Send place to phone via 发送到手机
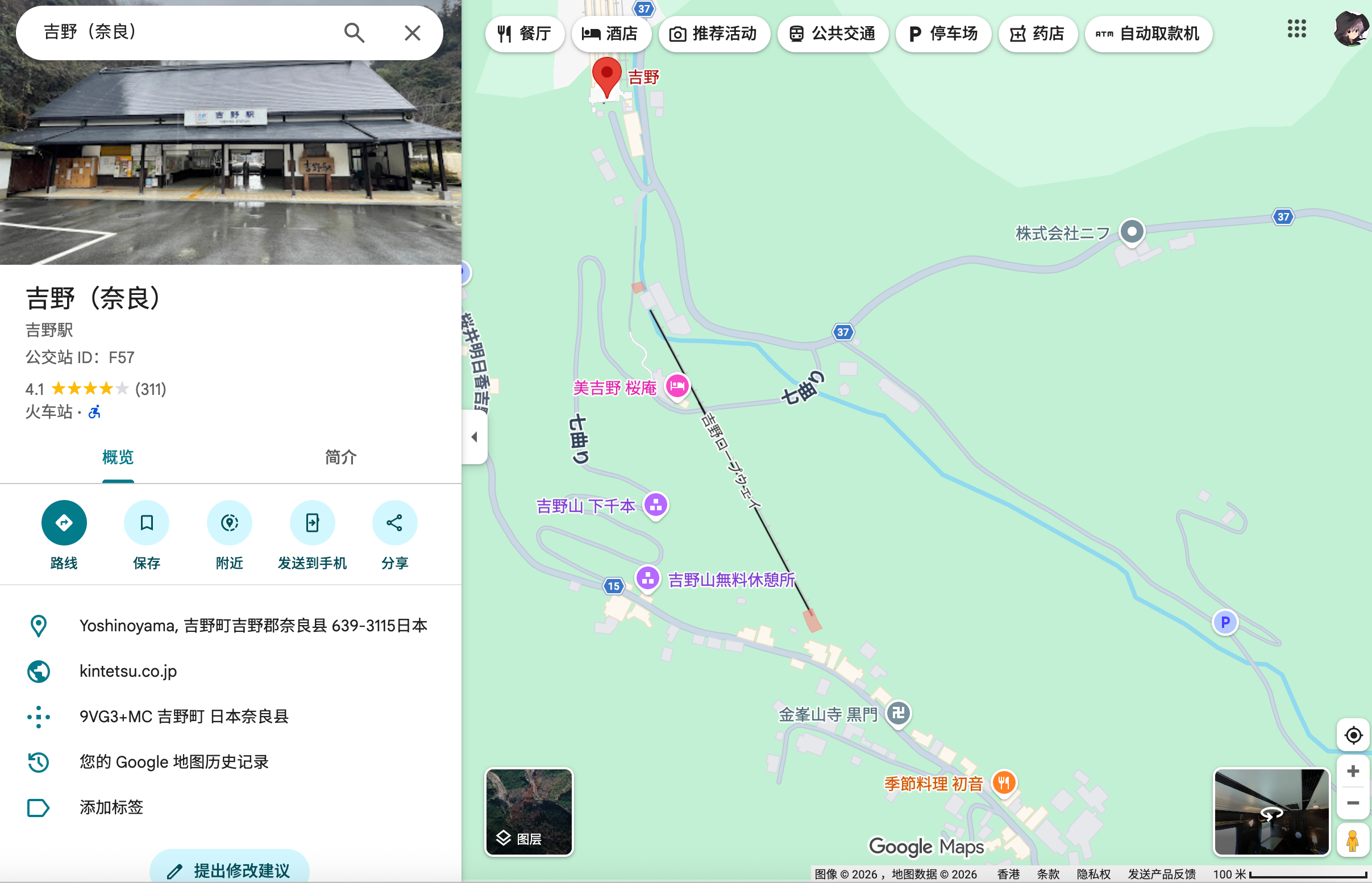Screen dimensions: 1372x883 pyautogui.click(x=312, y=523)
